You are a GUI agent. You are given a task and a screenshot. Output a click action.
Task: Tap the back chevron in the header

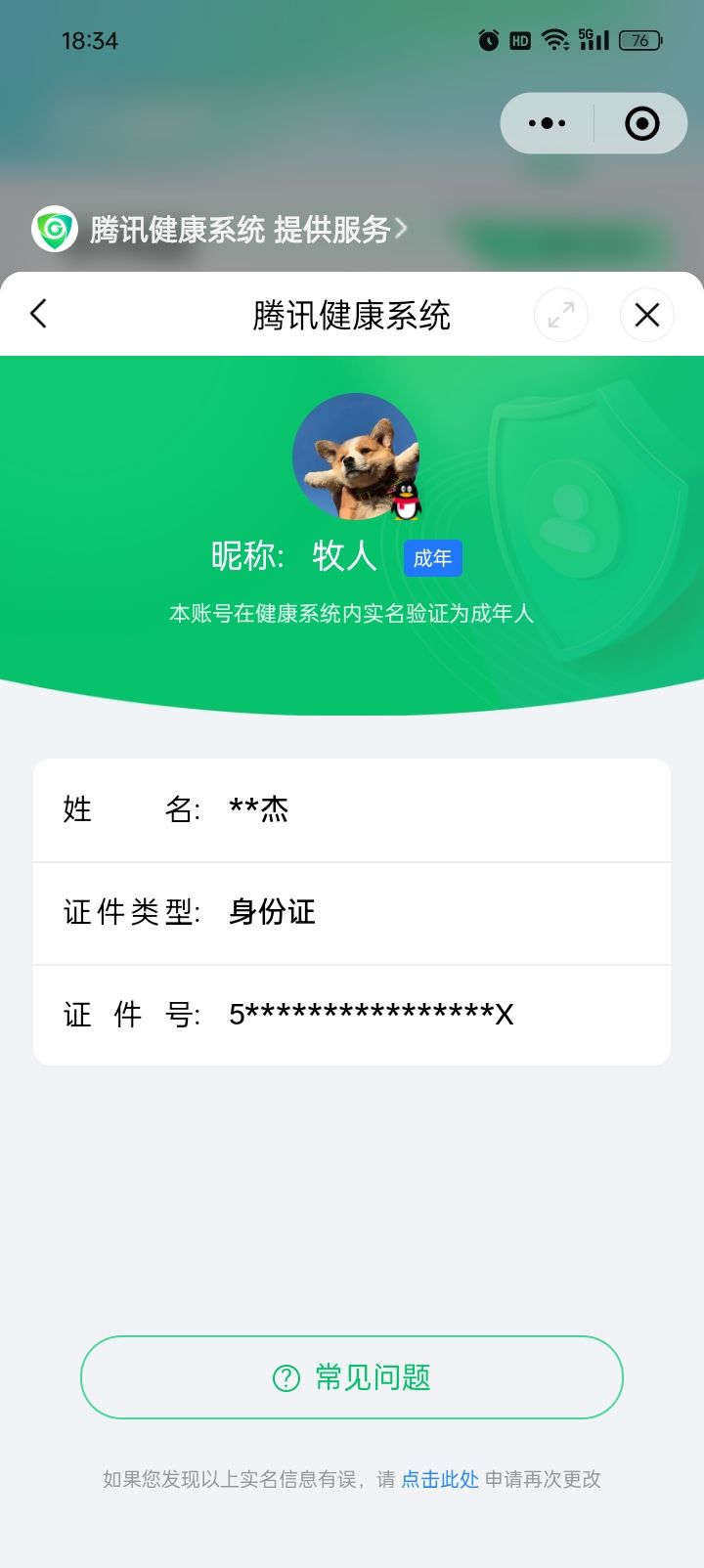pos(38,315)
